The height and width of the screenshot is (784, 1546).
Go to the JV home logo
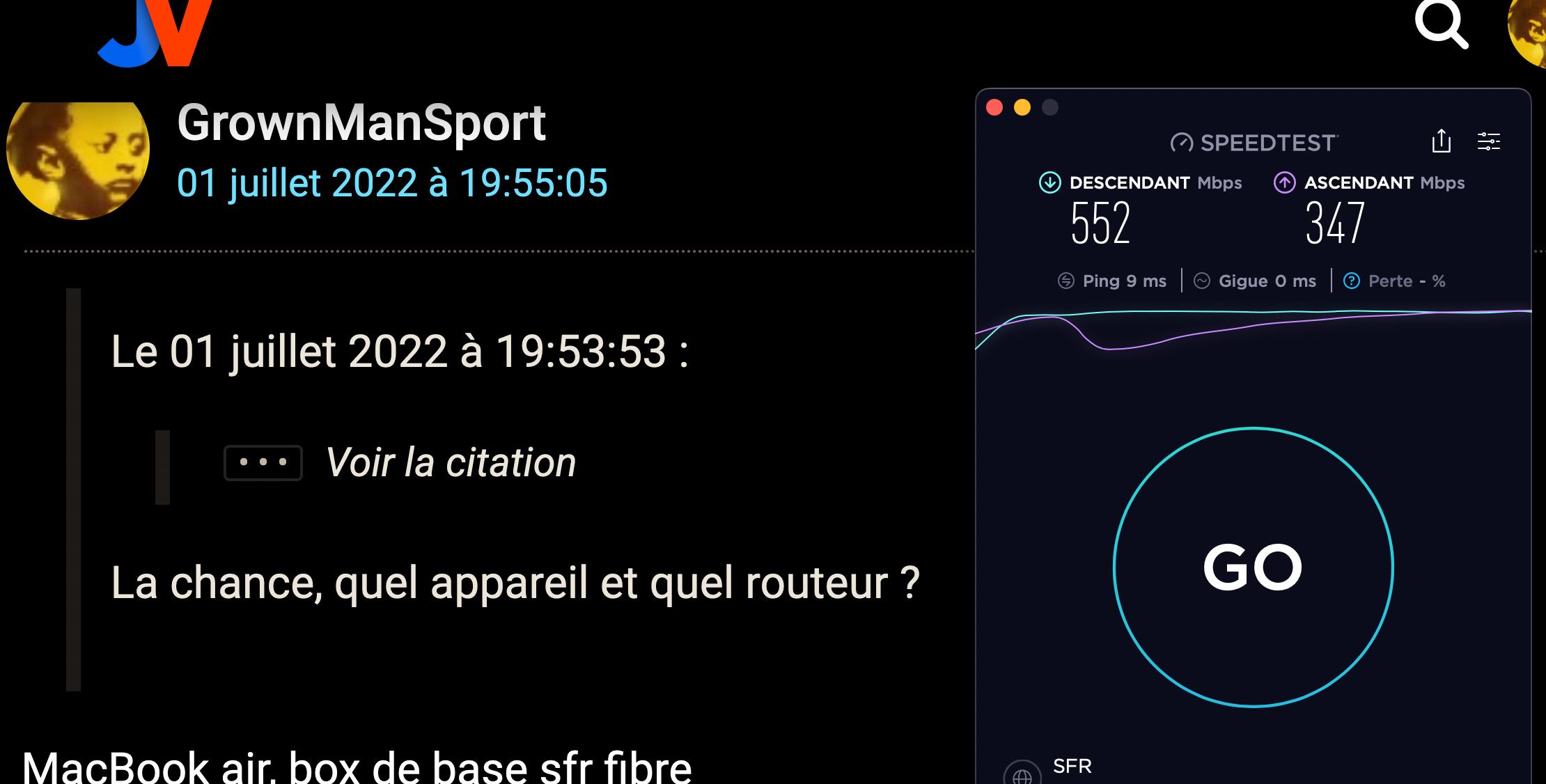point(155,33)
